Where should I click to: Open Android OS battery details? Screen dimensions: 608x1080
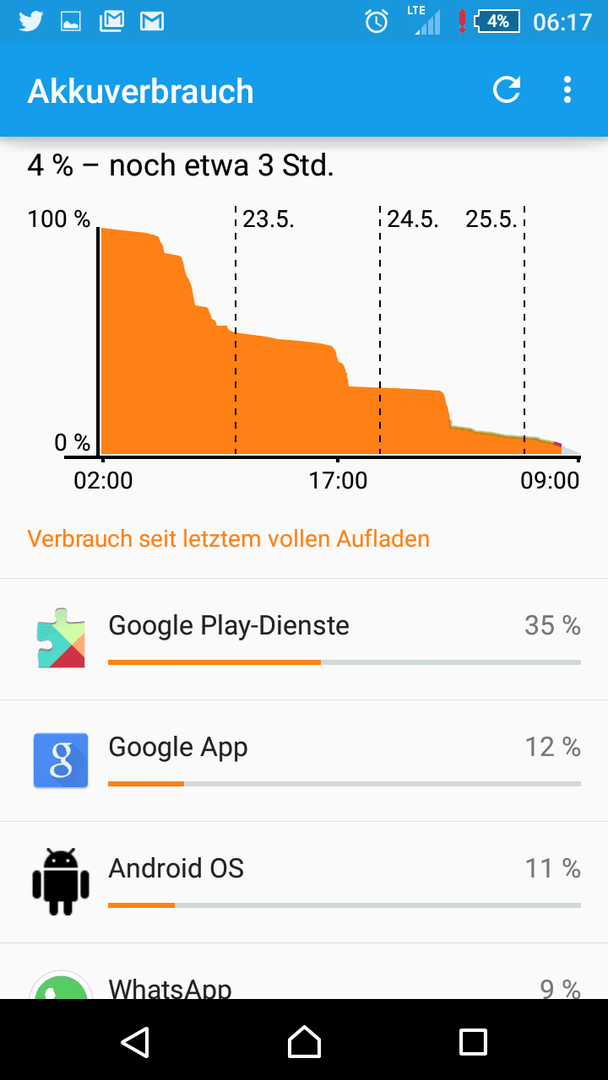[x=304, y=882]
